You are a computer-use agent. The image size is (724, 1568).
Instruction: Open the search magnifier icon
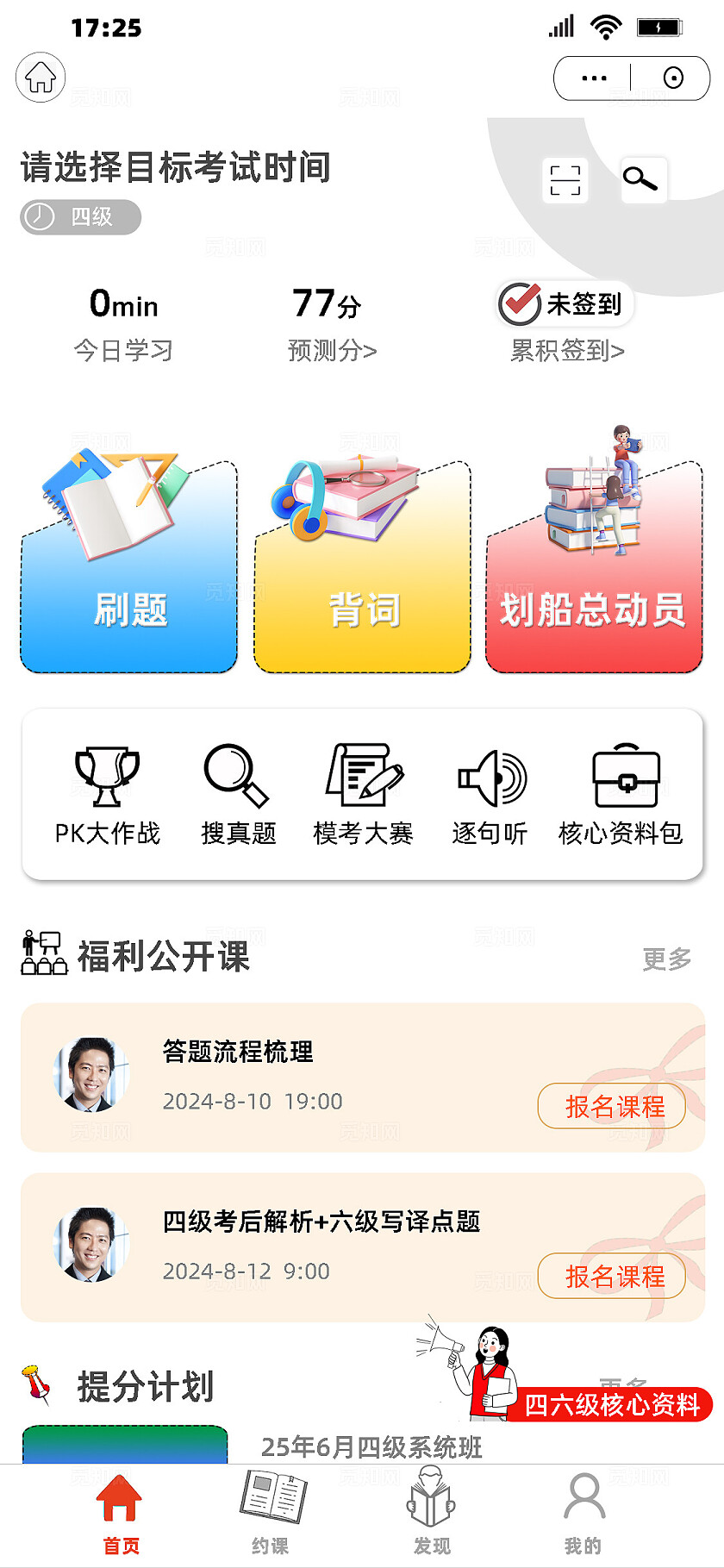(643, 178)
